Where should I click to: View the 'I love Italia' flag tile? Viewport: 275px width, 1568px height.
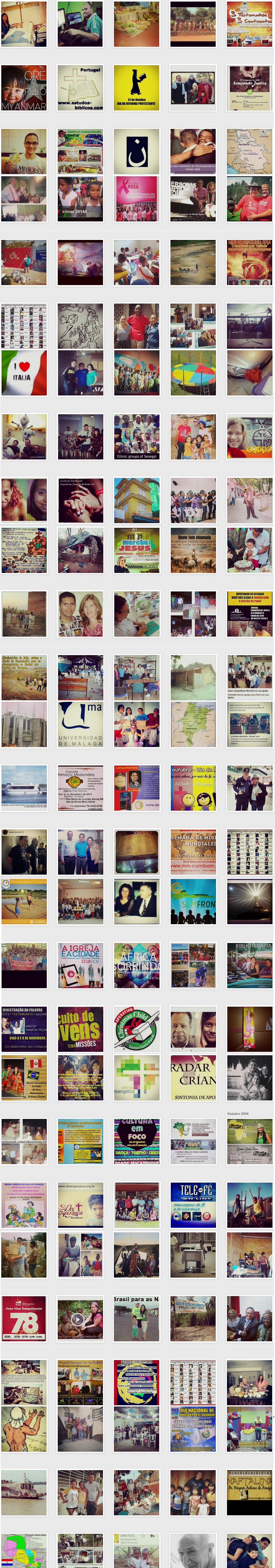[x=24, y=373]
